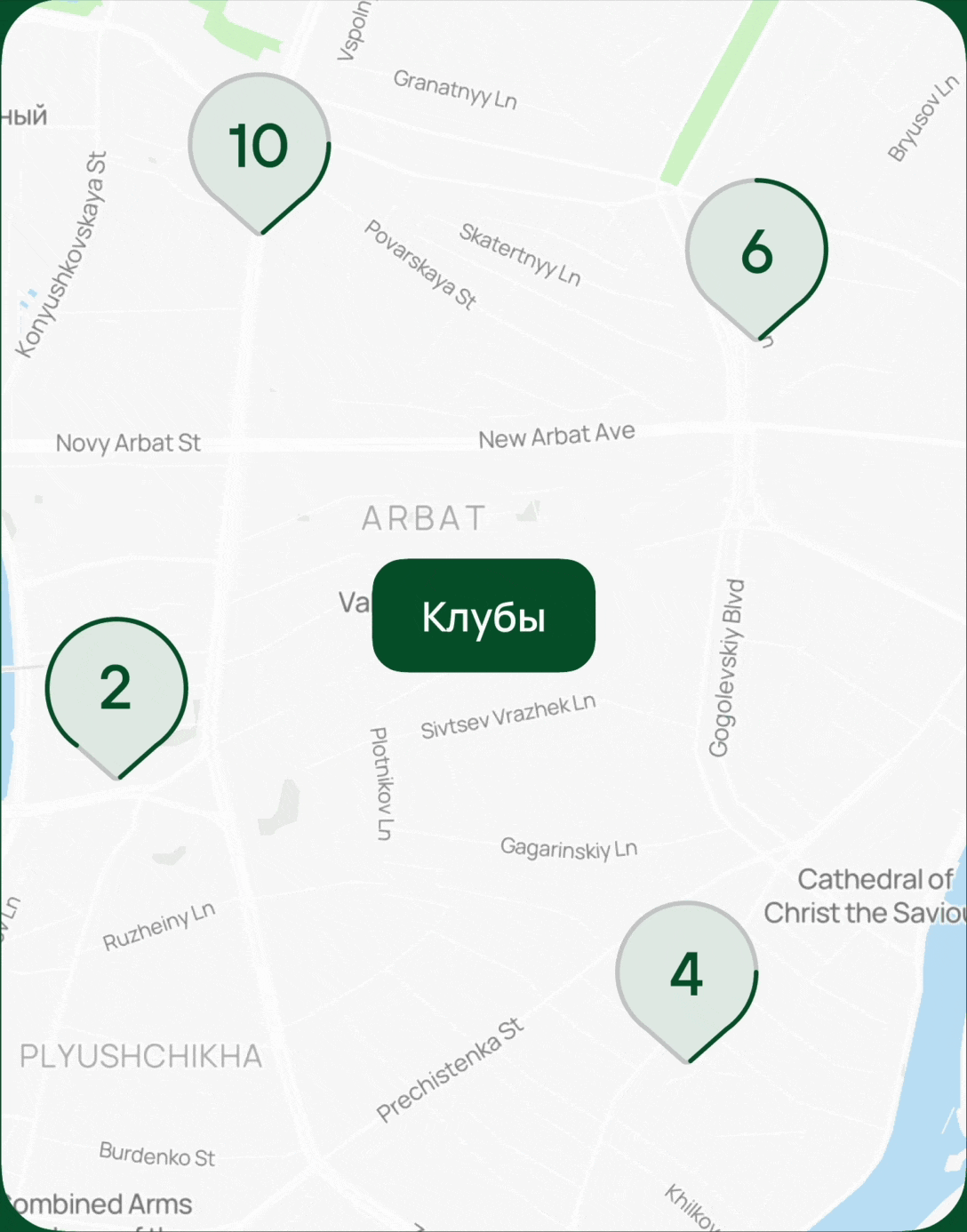
Task: Tap the cluster pin showing 4
Action: (687, 981)
